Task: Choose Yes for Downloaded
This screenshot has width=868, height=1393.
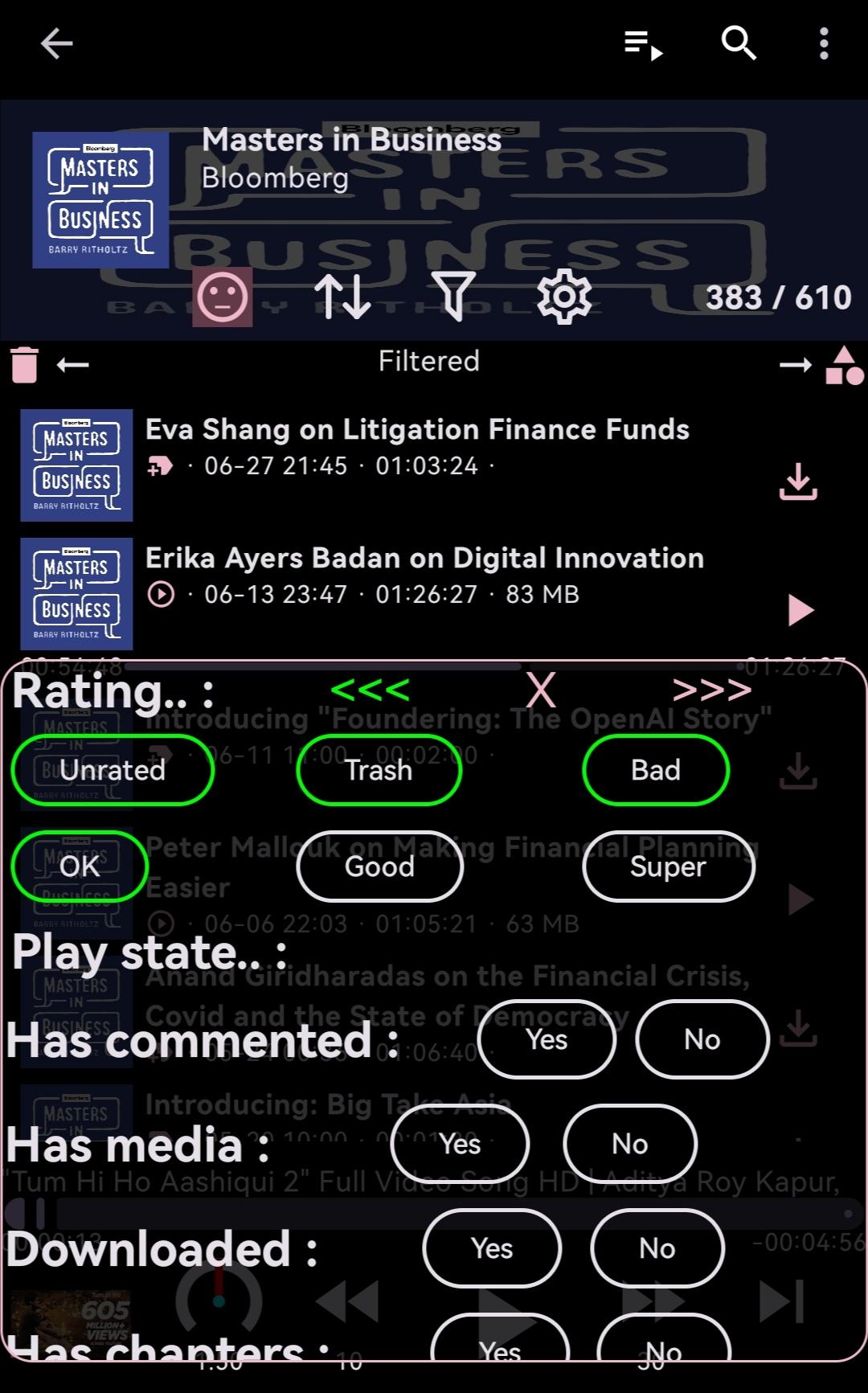Action: click(x=492, y=1248)
